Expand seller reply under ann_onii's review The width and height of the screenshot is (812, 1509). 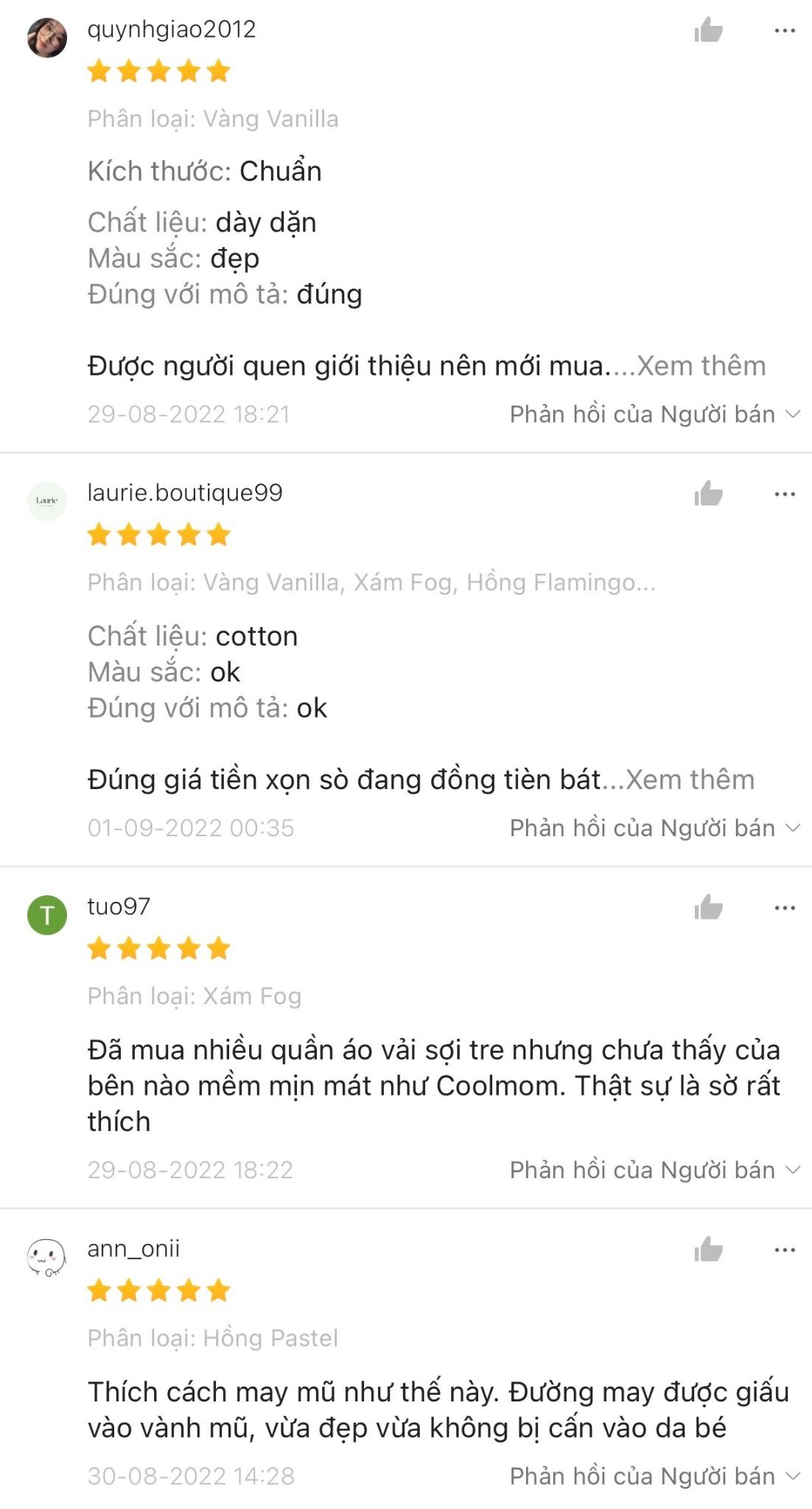pos(654,1477)
